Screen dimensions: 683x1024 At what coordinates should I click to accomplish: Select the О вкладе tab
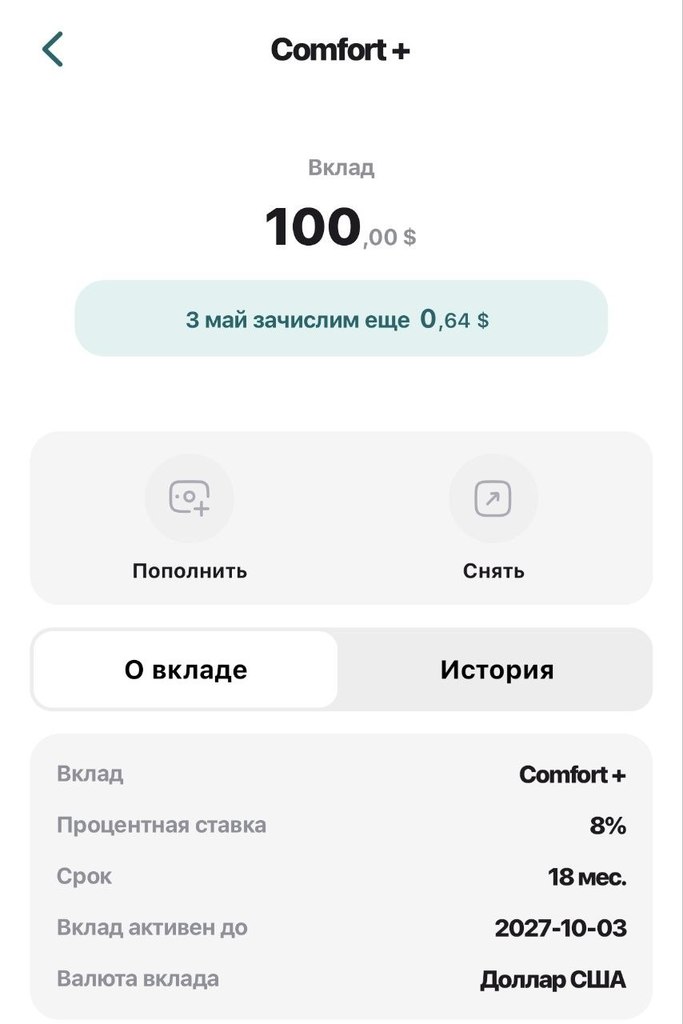coord(186,670)
